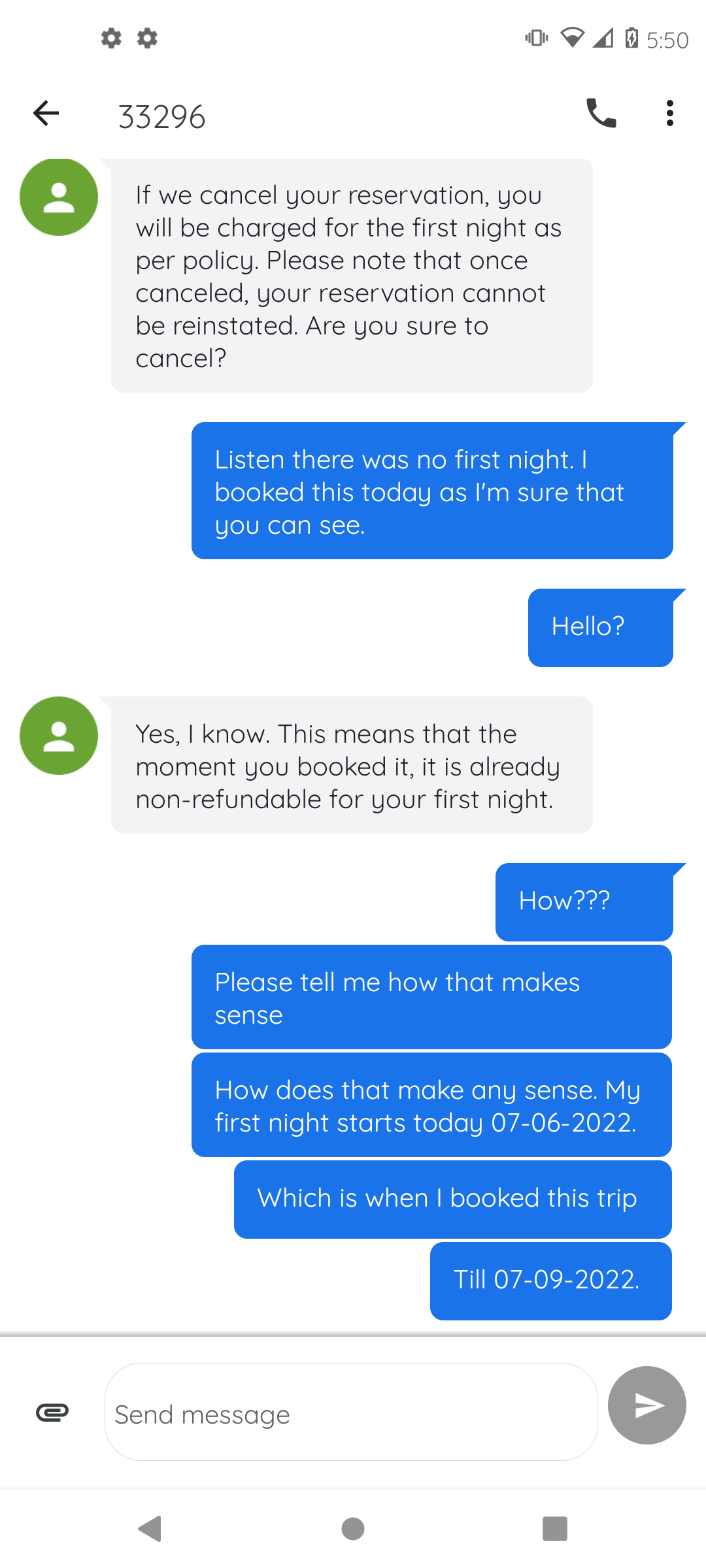Open the left settings gear in status bar
706x1568 pixels.
pyautogui.click(x=110, y=38)
